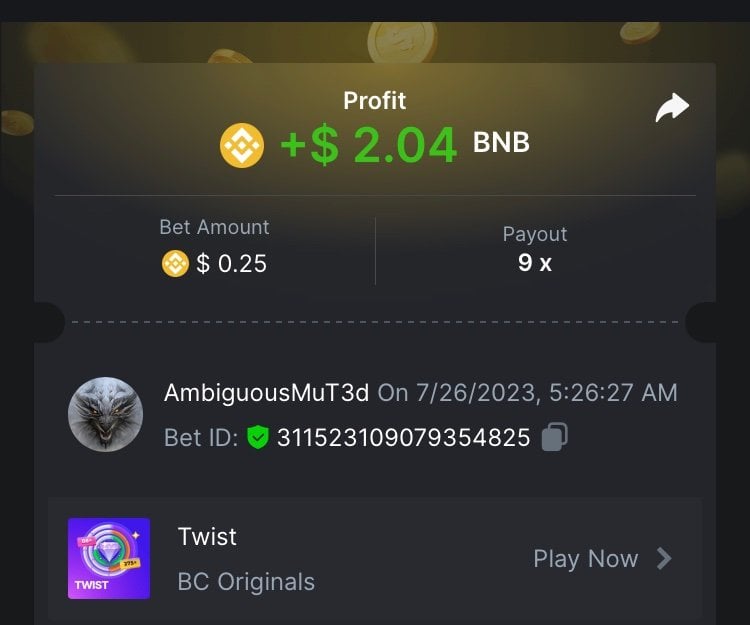
Task: Tap Play Now for Twist
Action: (x=601, y=558)
